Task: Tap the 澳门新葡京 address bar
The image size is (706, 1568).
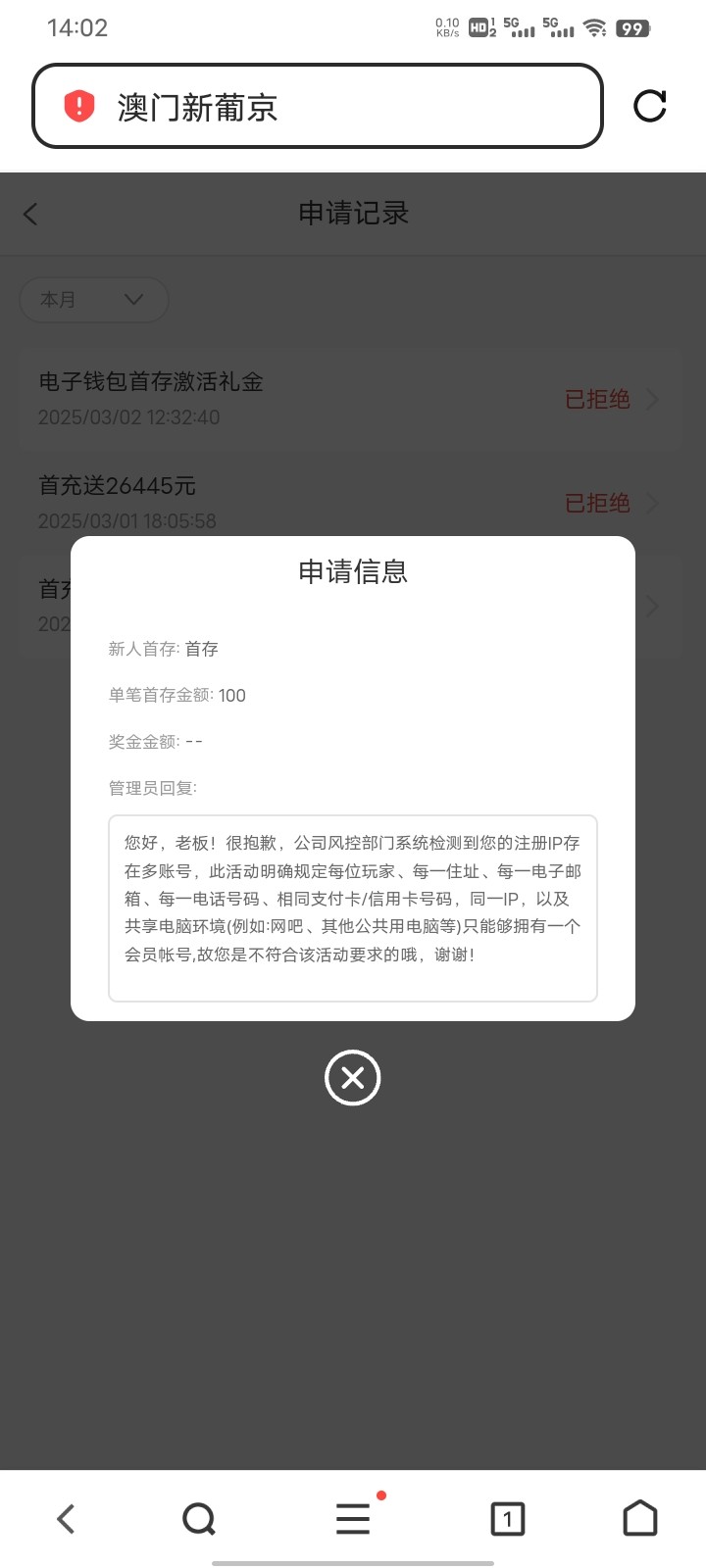Action: tap(318, 106)
